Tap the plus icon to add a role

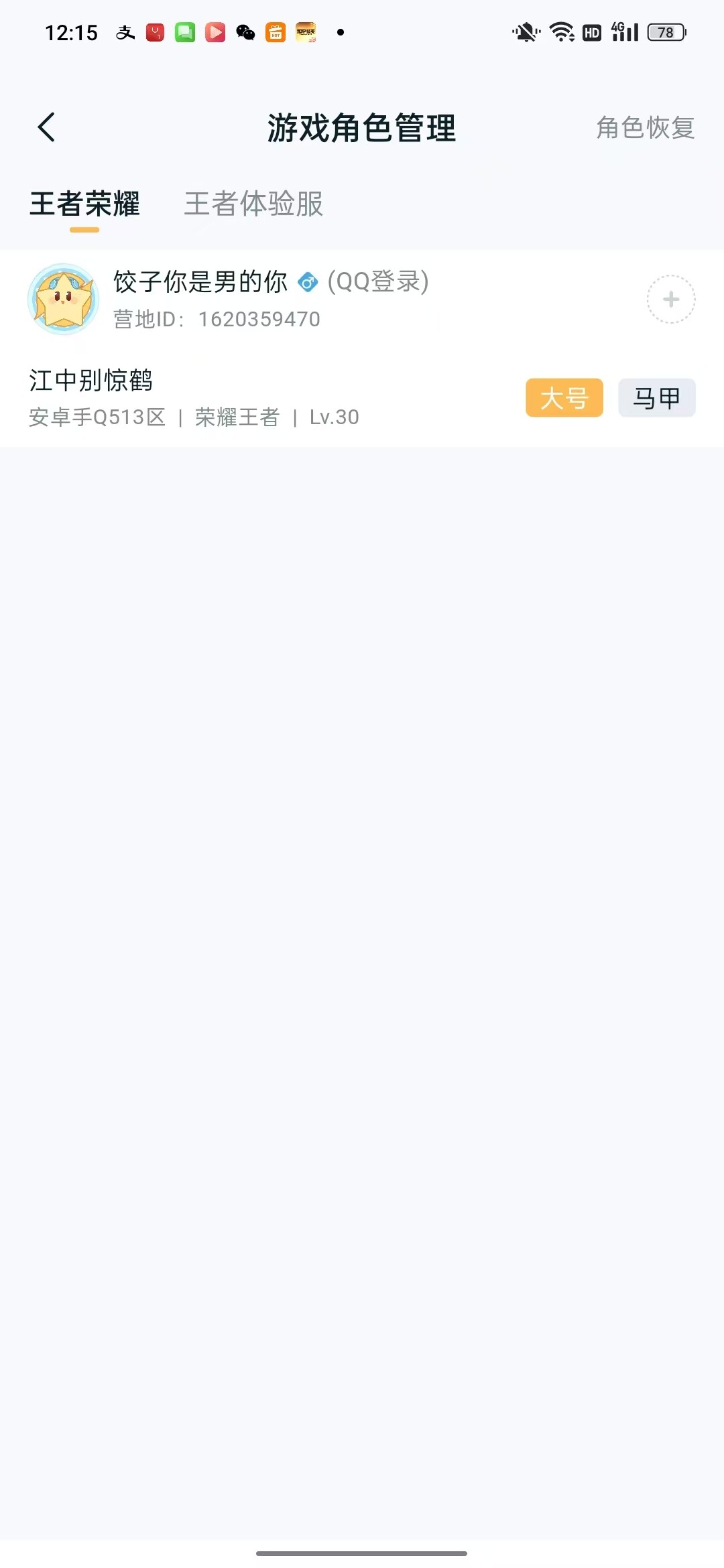[x=670, y=300]
